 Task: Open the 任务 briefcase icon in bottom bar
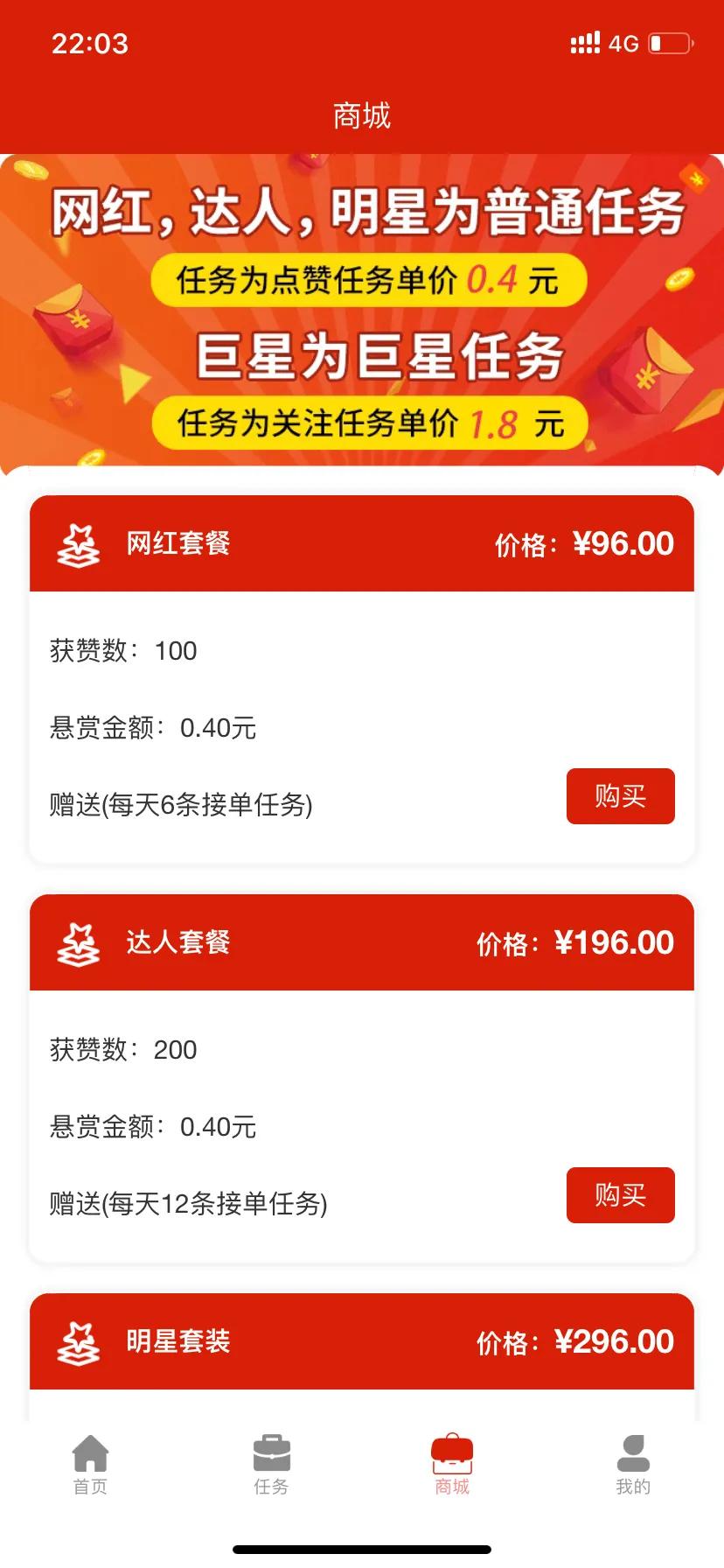[271, 1452]
